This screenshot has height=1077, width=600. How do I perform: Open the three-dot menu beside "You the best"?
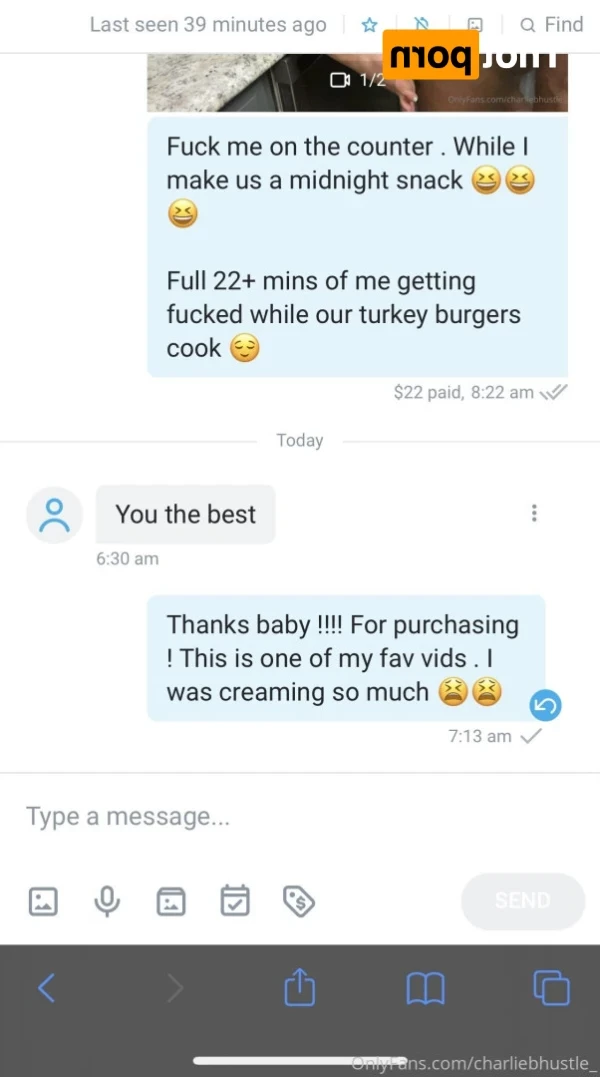[x=534, y=513]
